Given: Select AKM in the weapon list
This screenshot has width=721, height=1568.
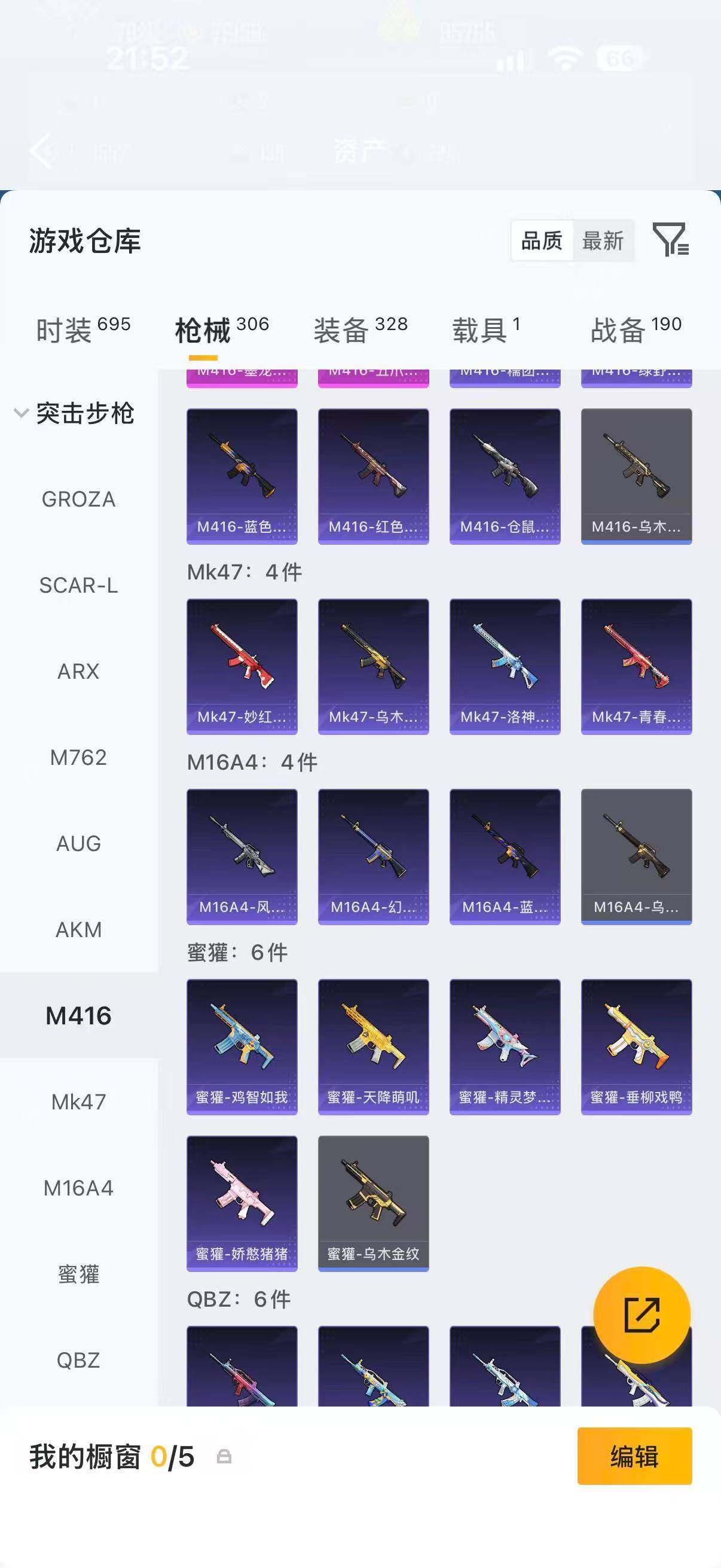Looking at the screenshot, I should [x=78, y=929].
